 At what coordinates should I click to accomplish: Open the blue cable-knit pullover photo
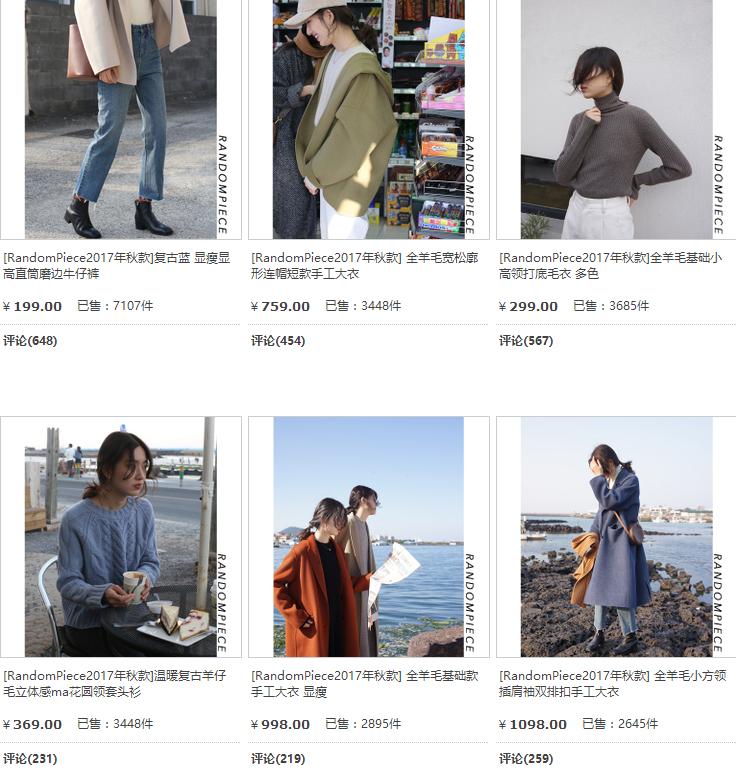(x=121, y=536)
